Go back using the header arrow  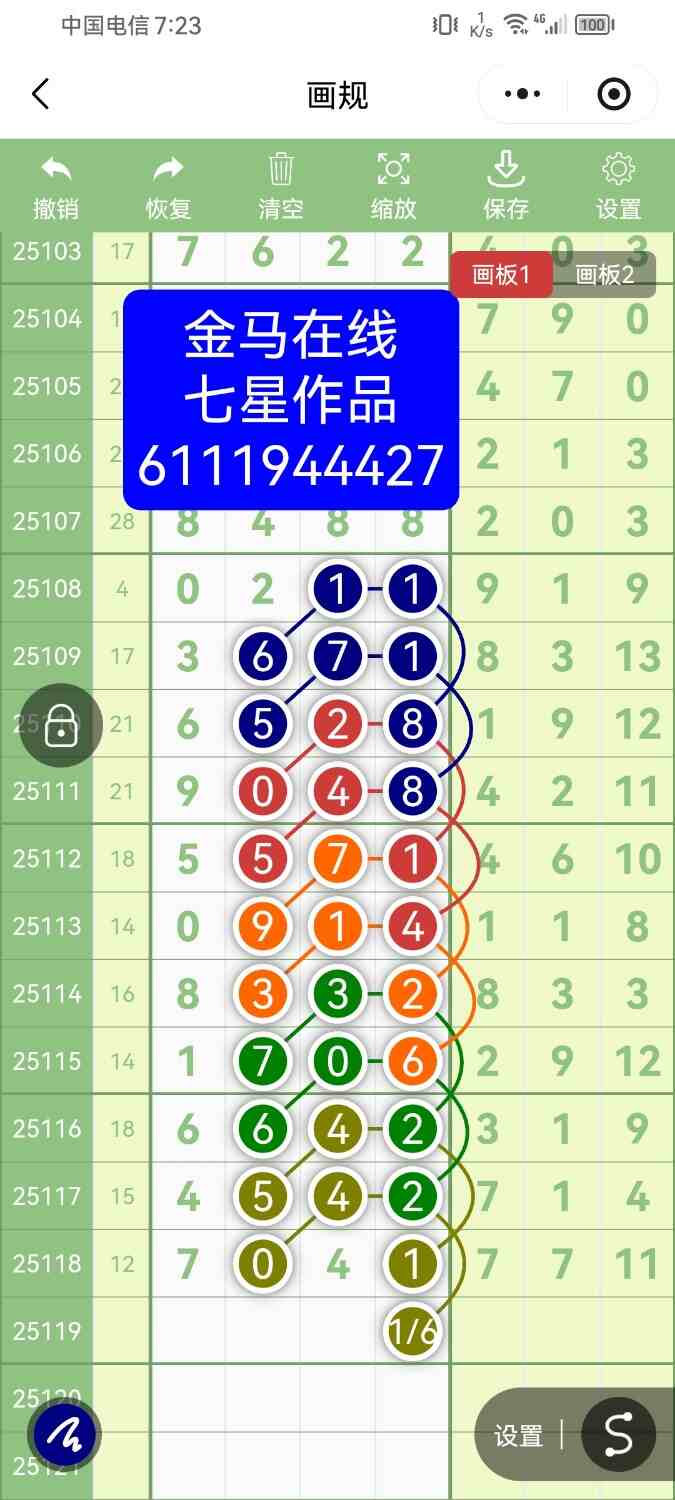click(x=40, y=95)
